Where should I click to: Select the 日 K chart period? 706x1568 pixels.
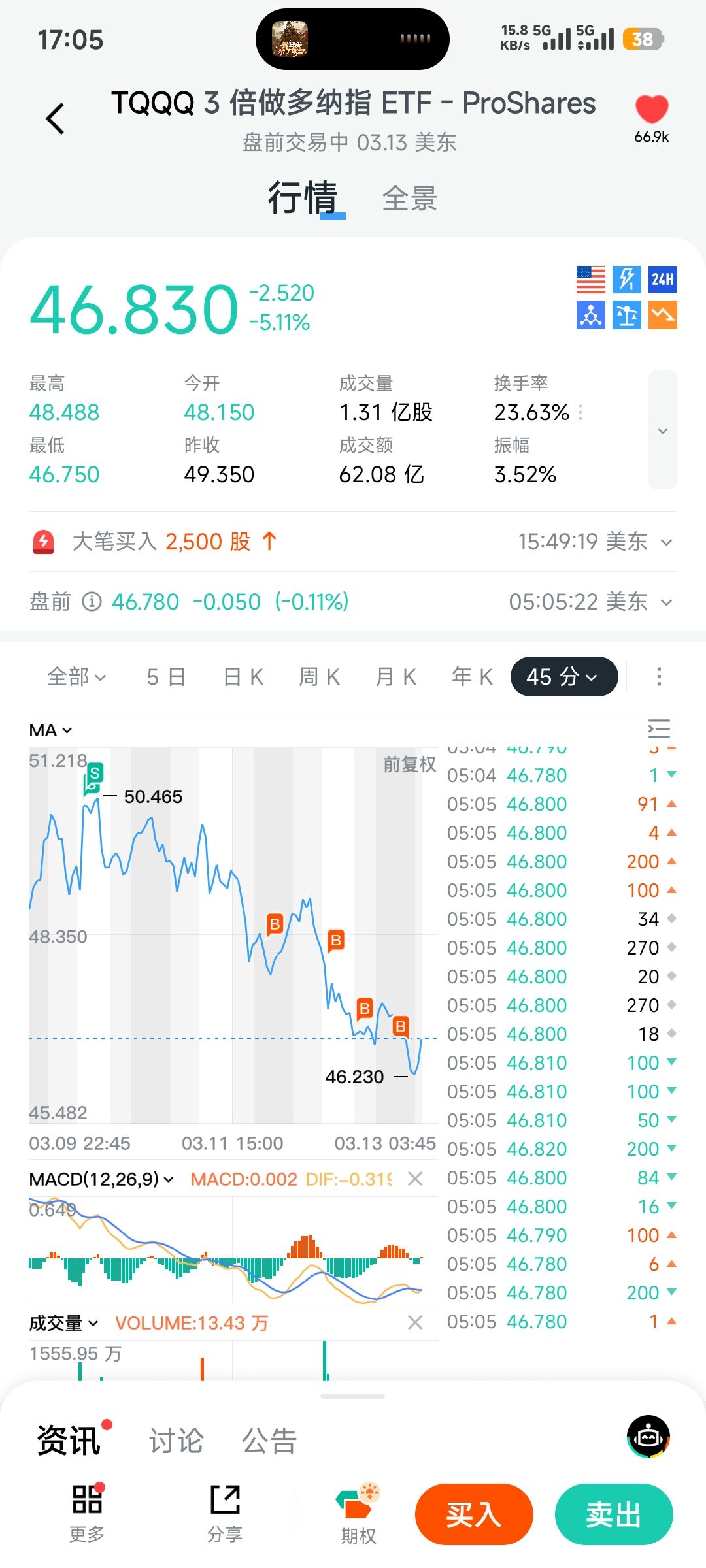click(x=243, y=677)
